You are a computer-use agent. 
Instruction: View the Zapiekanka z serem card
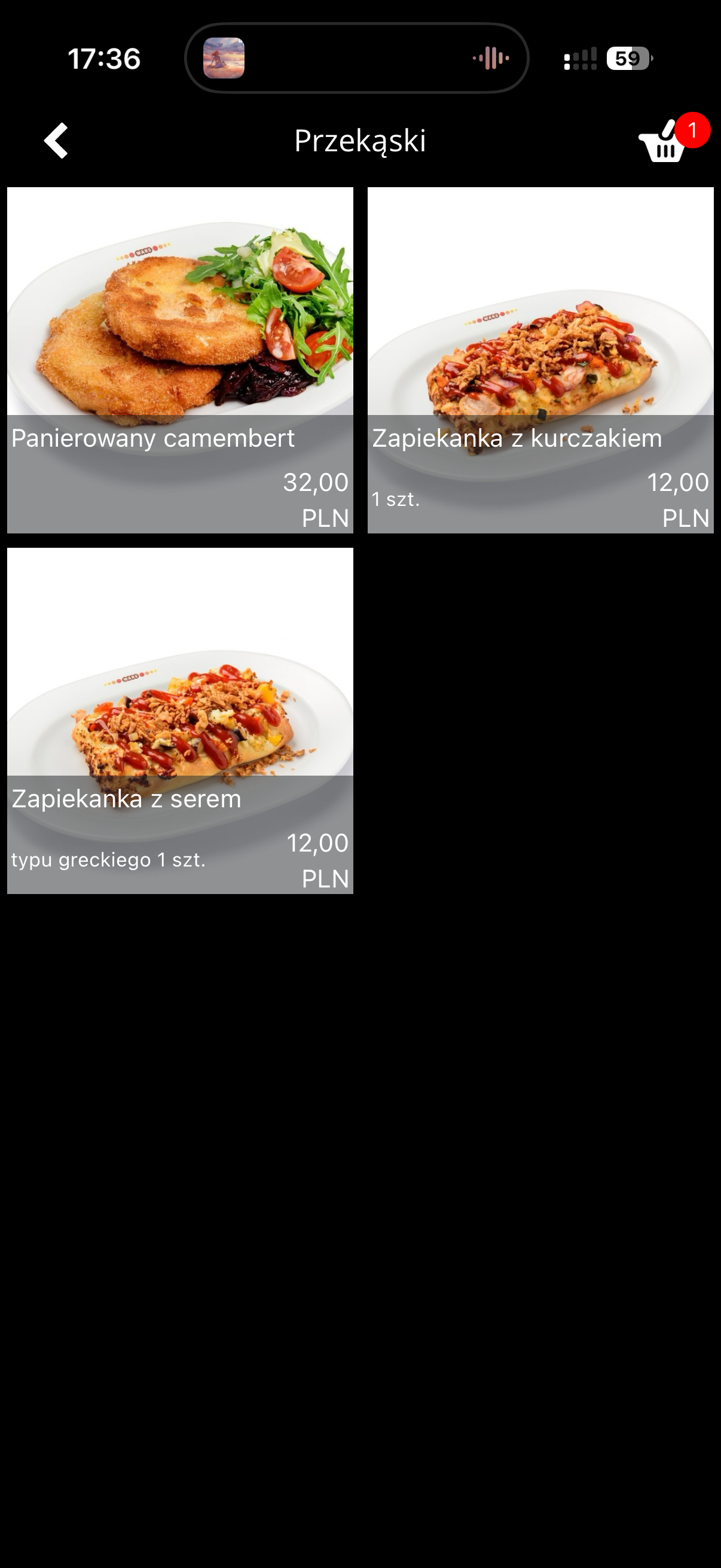[180, 721]
